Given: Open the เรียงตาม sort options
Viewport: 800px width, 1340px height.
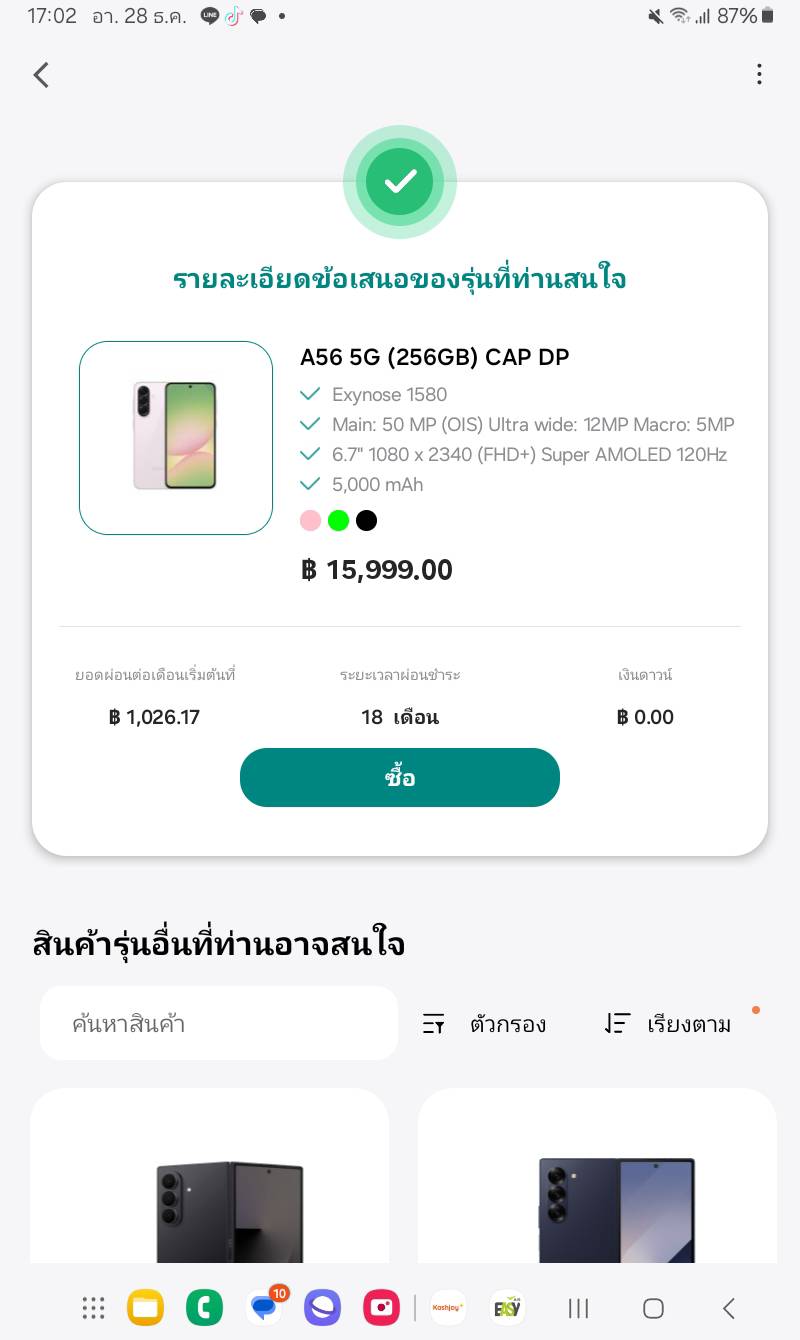Looking at the screenshot, I should click(668, 1024).
